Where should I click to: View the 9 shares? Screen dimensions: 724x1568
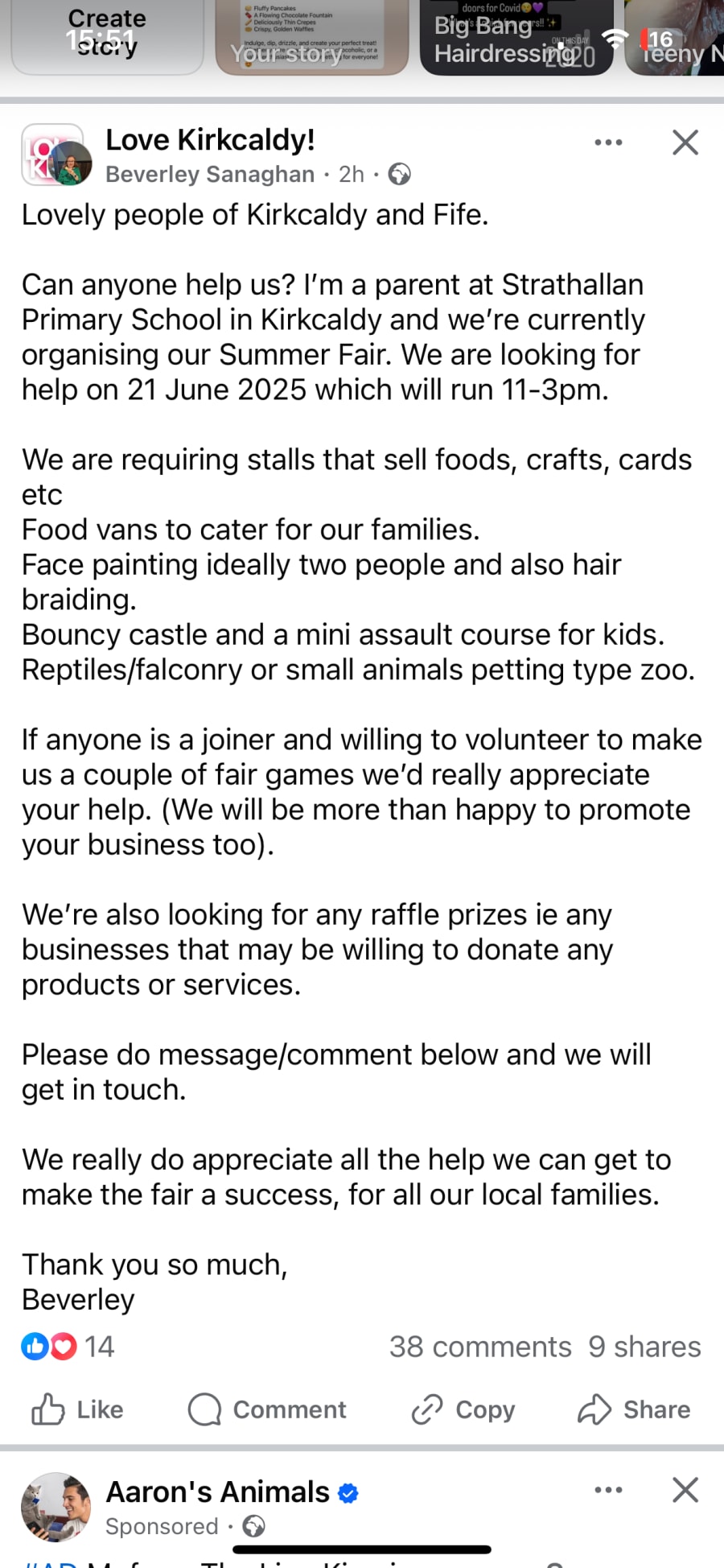click(x=644, y=1347)
